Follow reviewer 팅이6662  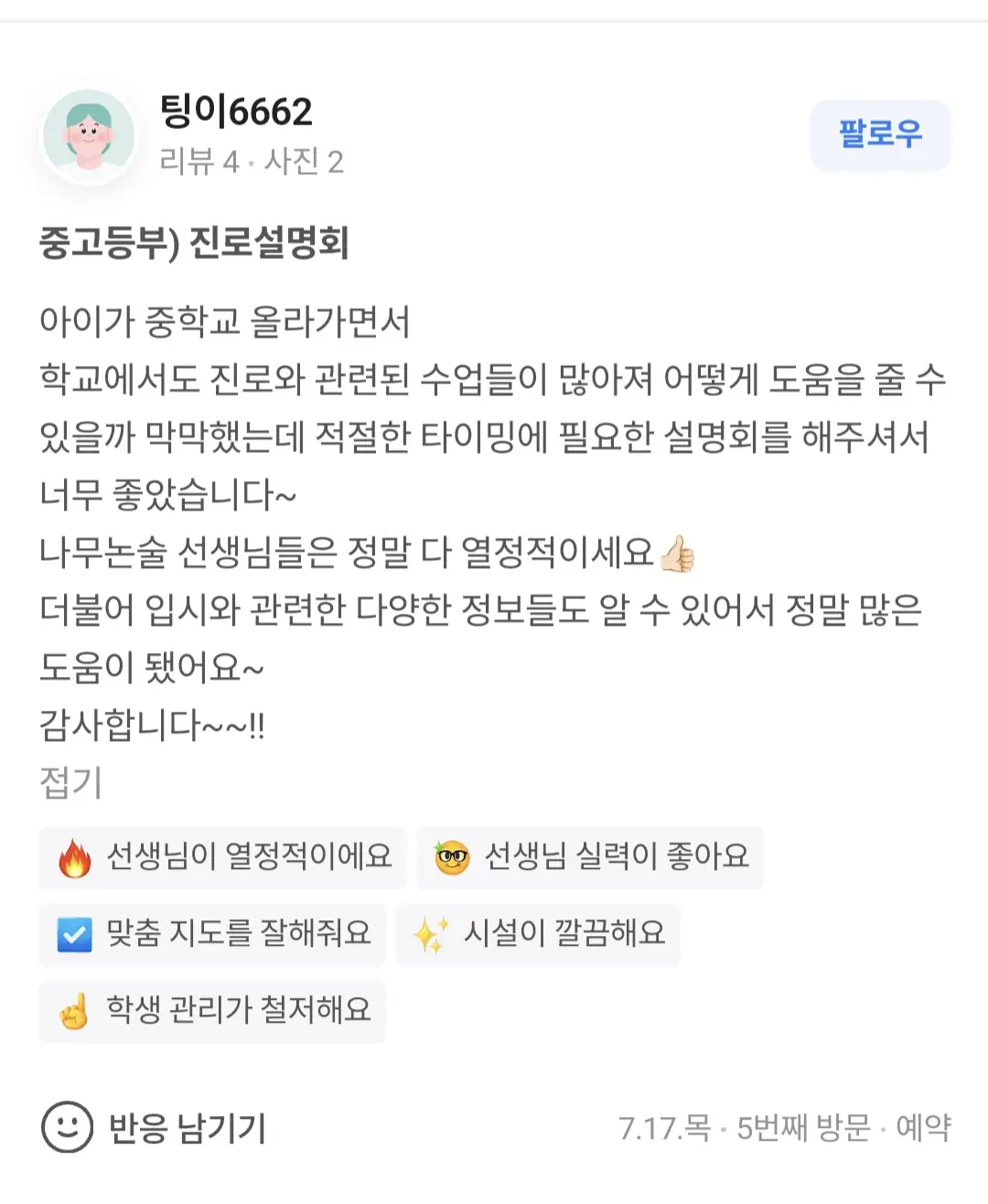coord(879,134)
